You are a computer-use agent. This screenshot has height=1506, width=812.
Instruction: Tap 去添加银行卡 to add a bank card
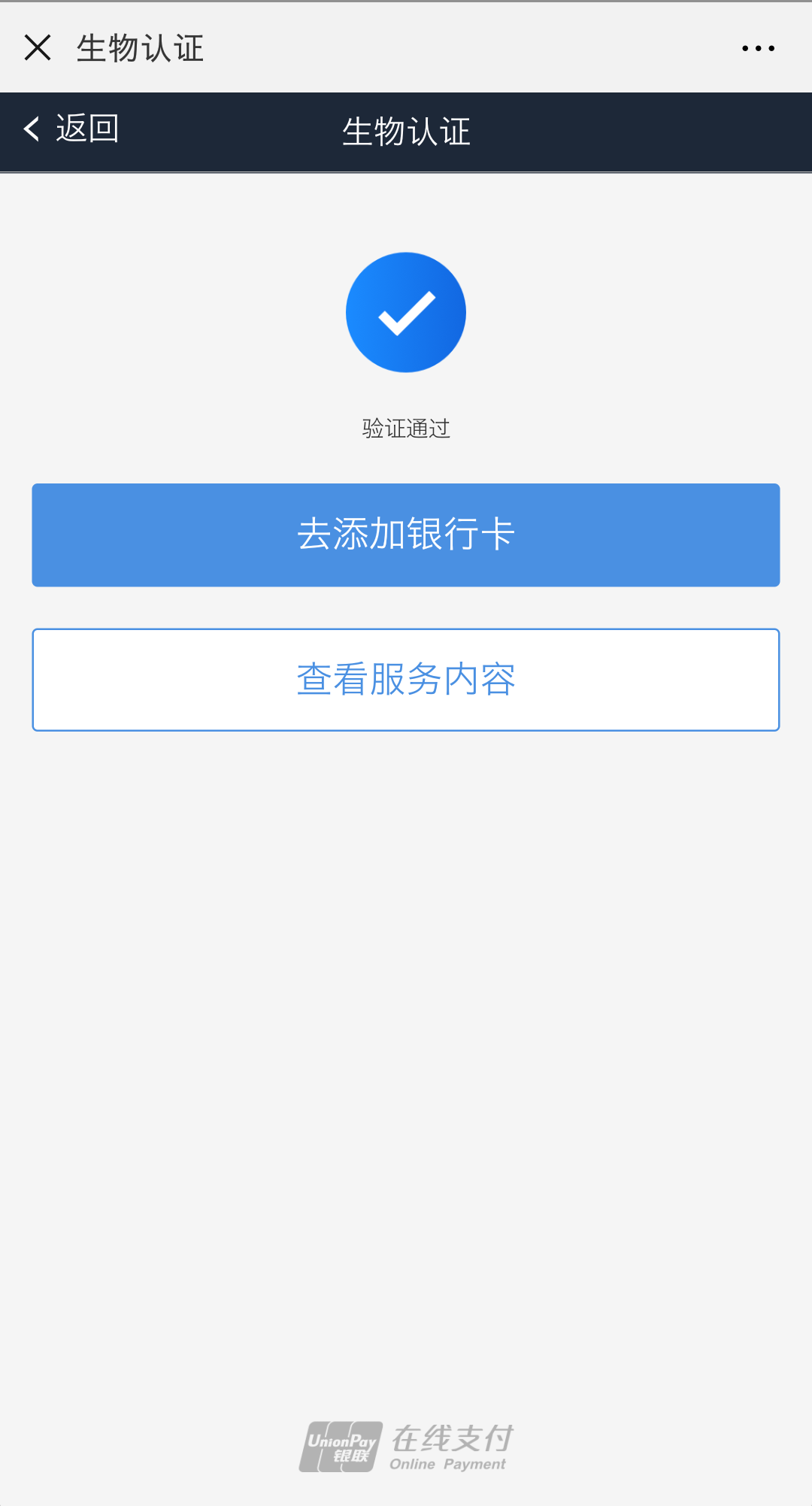[406, 535]
